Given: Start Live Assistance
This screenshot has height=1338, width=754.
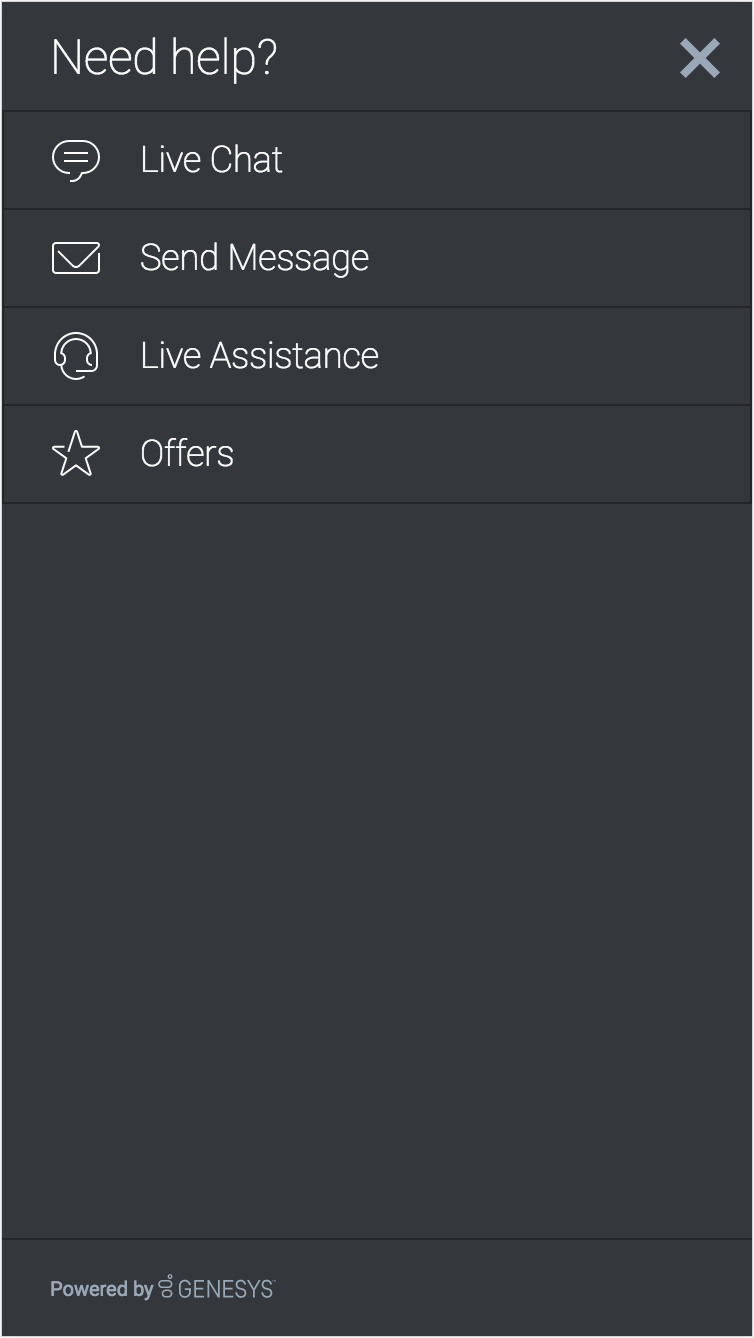Looking at the screenshot, I should 377,356.
